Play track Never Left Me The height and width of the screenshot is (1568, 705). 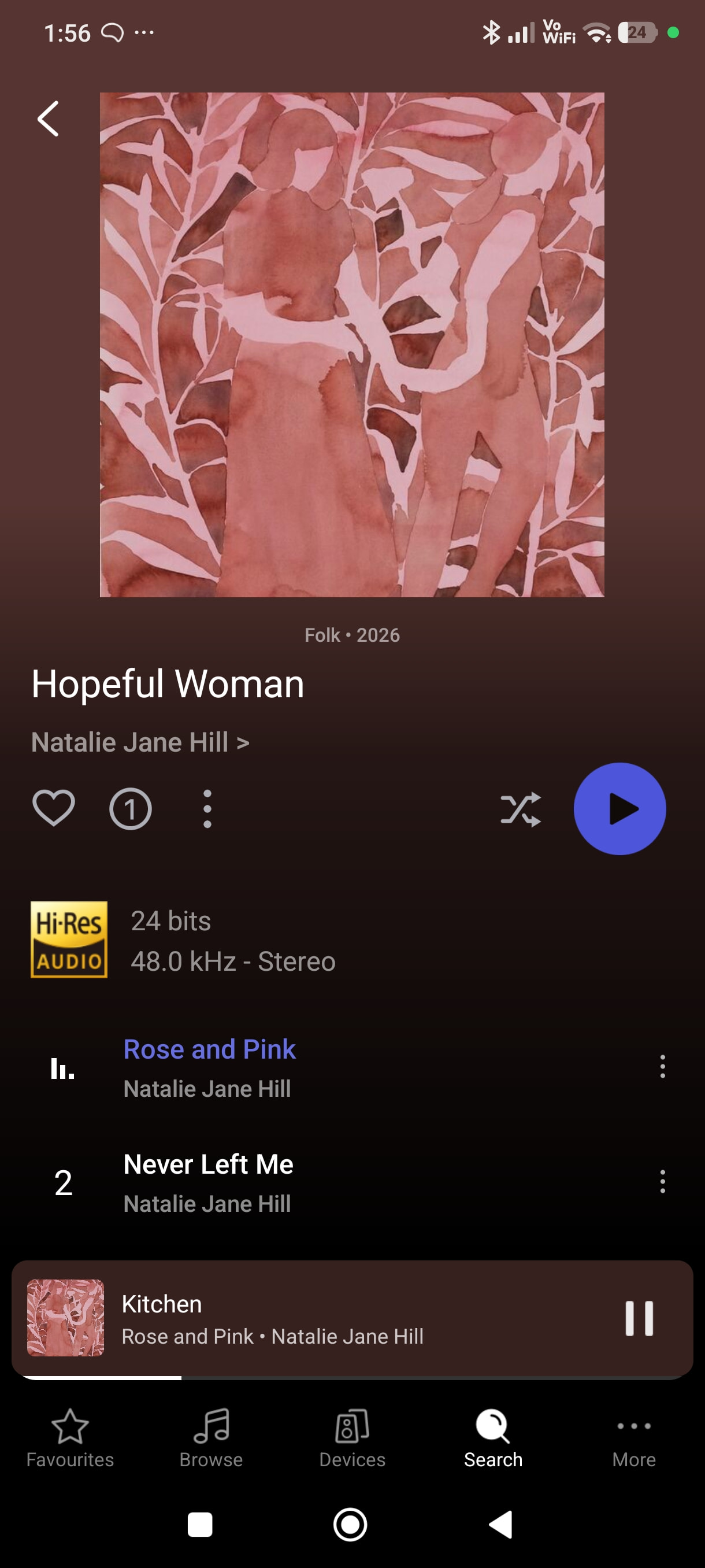pos(208,1181)
